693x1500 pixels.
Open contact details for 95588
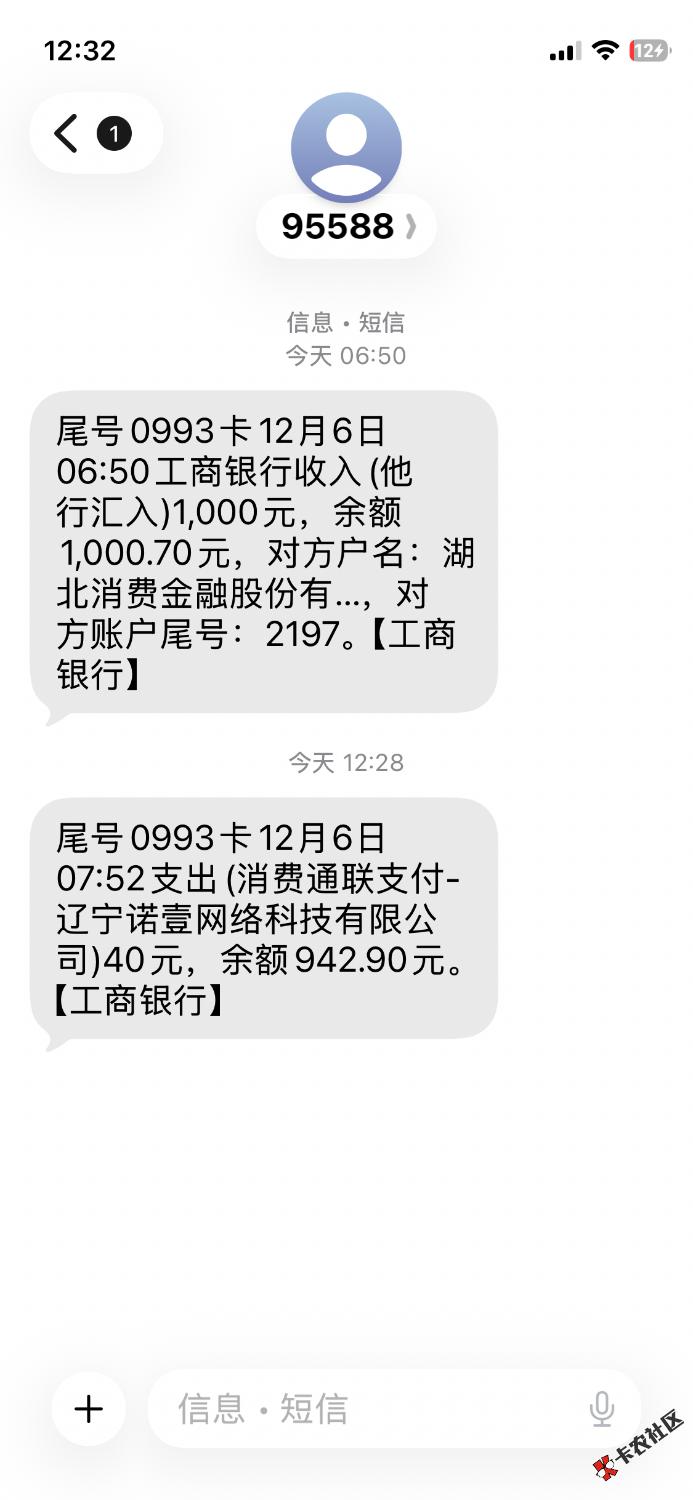[346, 227]
